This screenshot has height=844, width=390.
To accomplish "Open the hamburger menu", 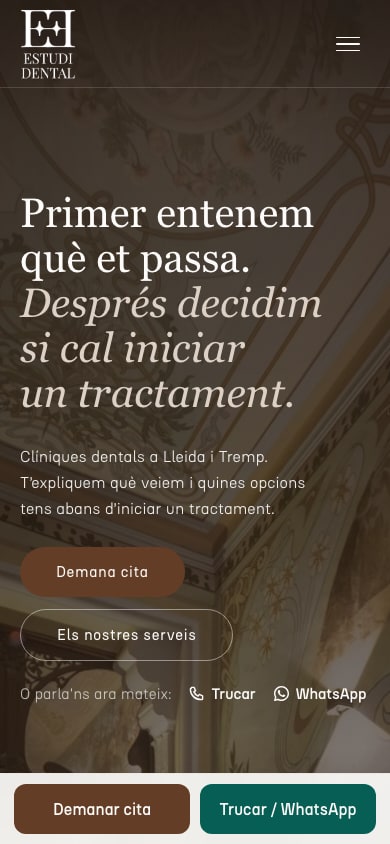I will [348, 44].
